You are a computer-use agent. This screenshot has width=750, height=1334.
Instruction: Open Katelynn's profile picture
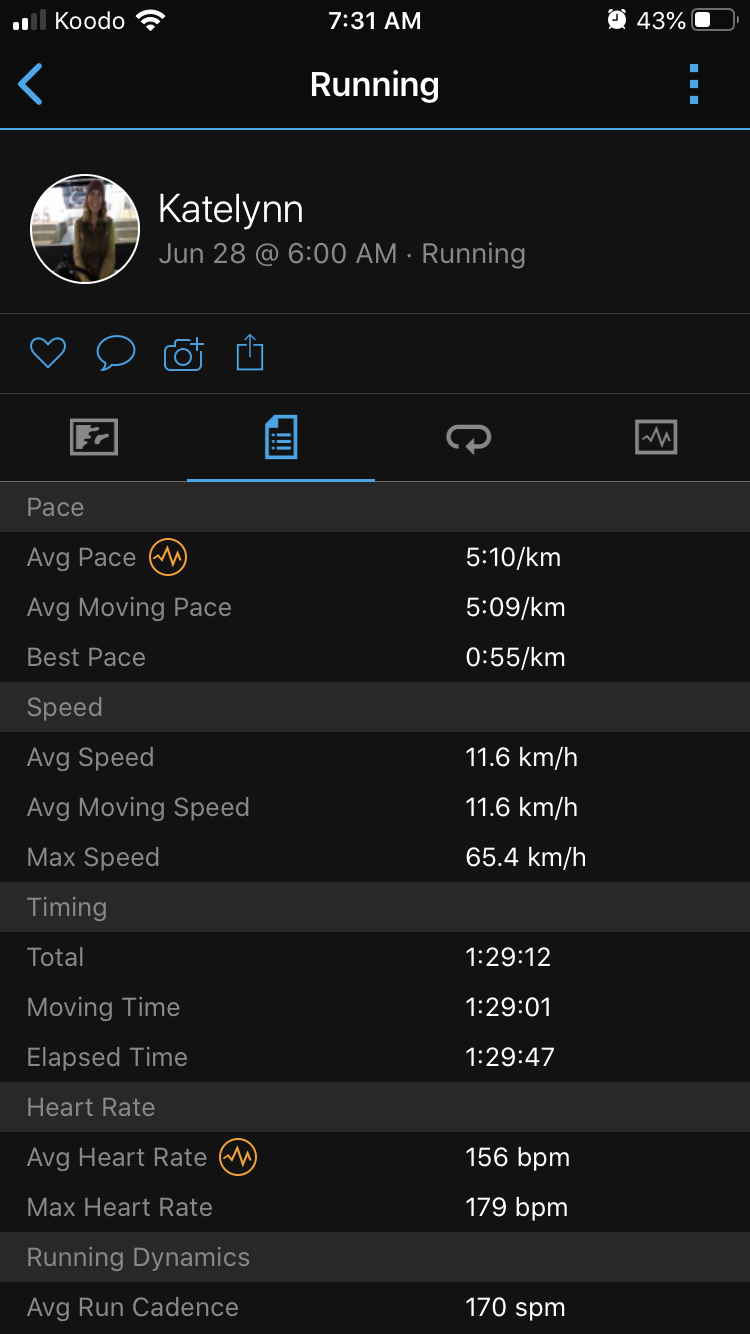point(85,229)
